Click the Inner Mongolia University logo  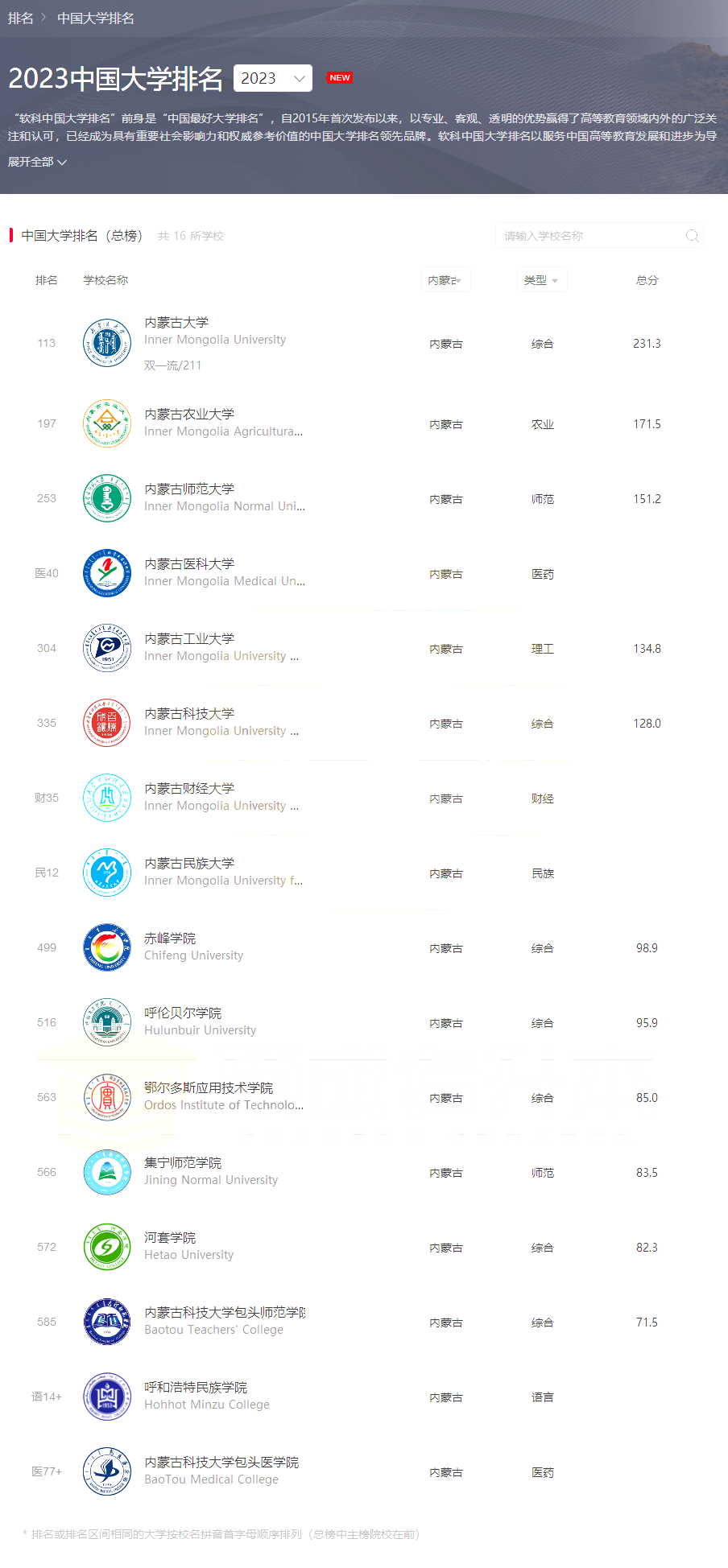(x=106, y=342)
